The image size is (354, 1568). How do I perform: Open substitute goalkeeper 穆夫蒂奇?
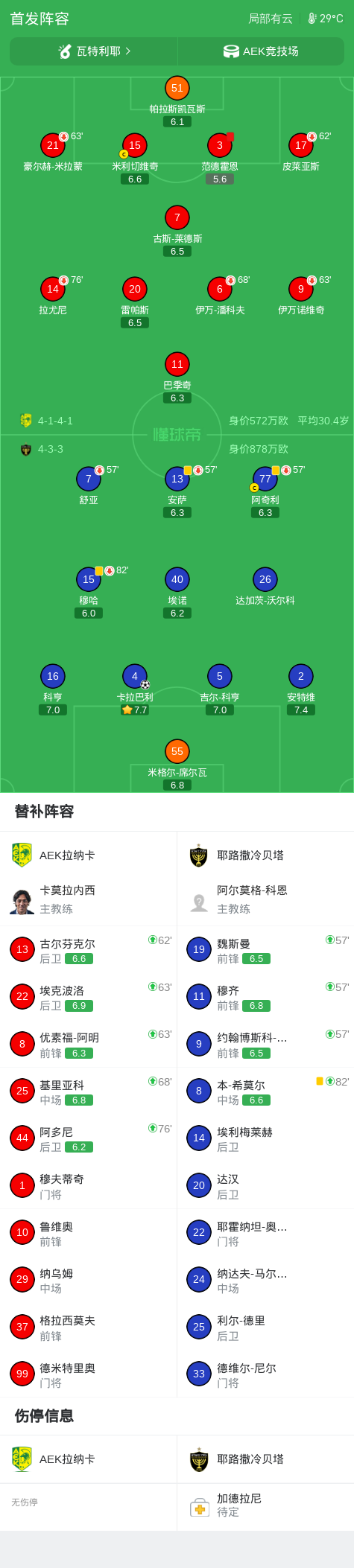click(x=89, y=1185)
